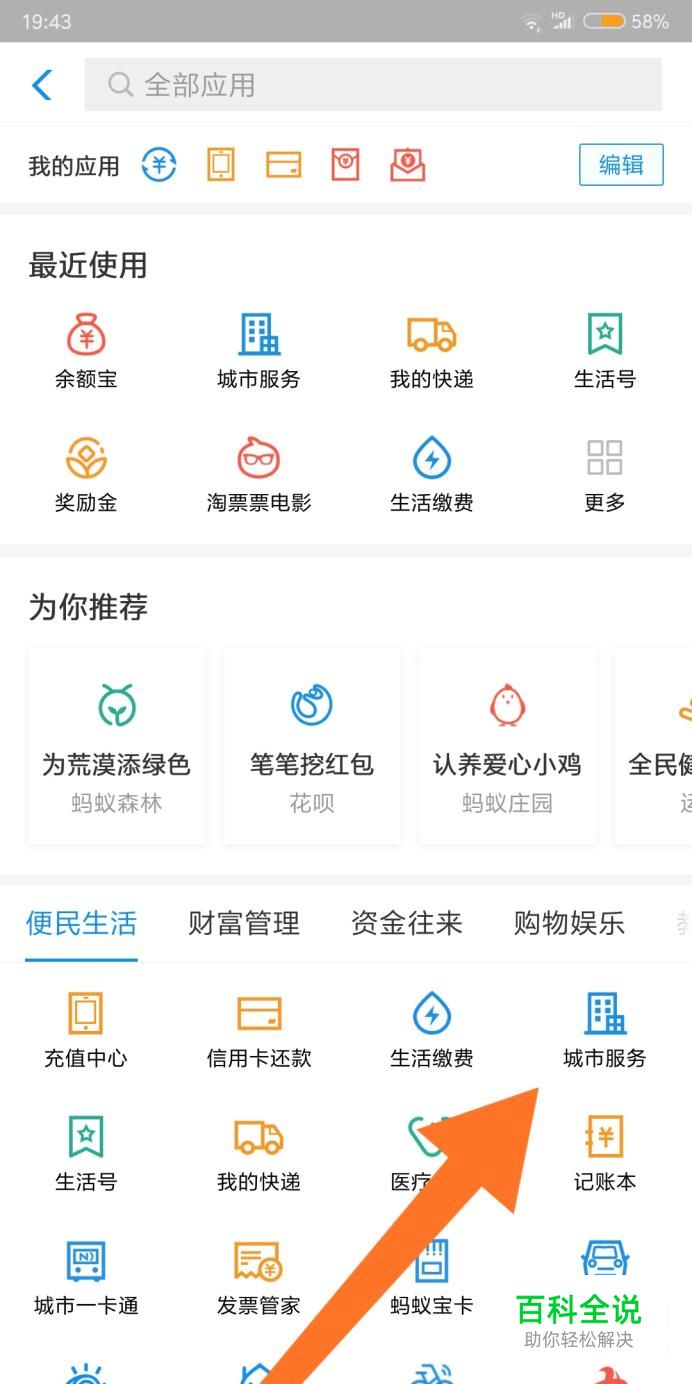692x1384 pixels.
Task: Tap the 编辑 button for my apps
Action: (621, 165)
